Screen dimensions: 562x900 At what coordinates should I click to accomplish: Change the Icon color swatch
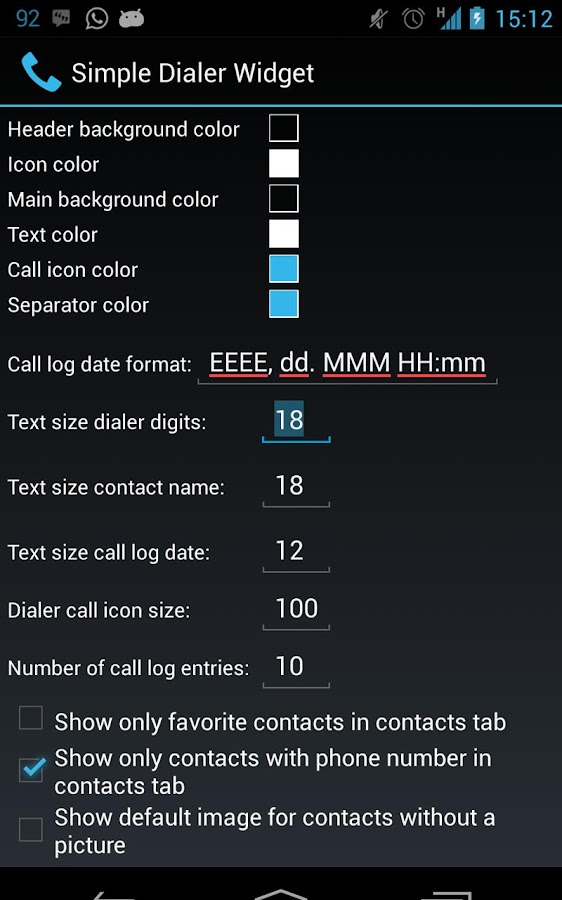pos(284,164)
